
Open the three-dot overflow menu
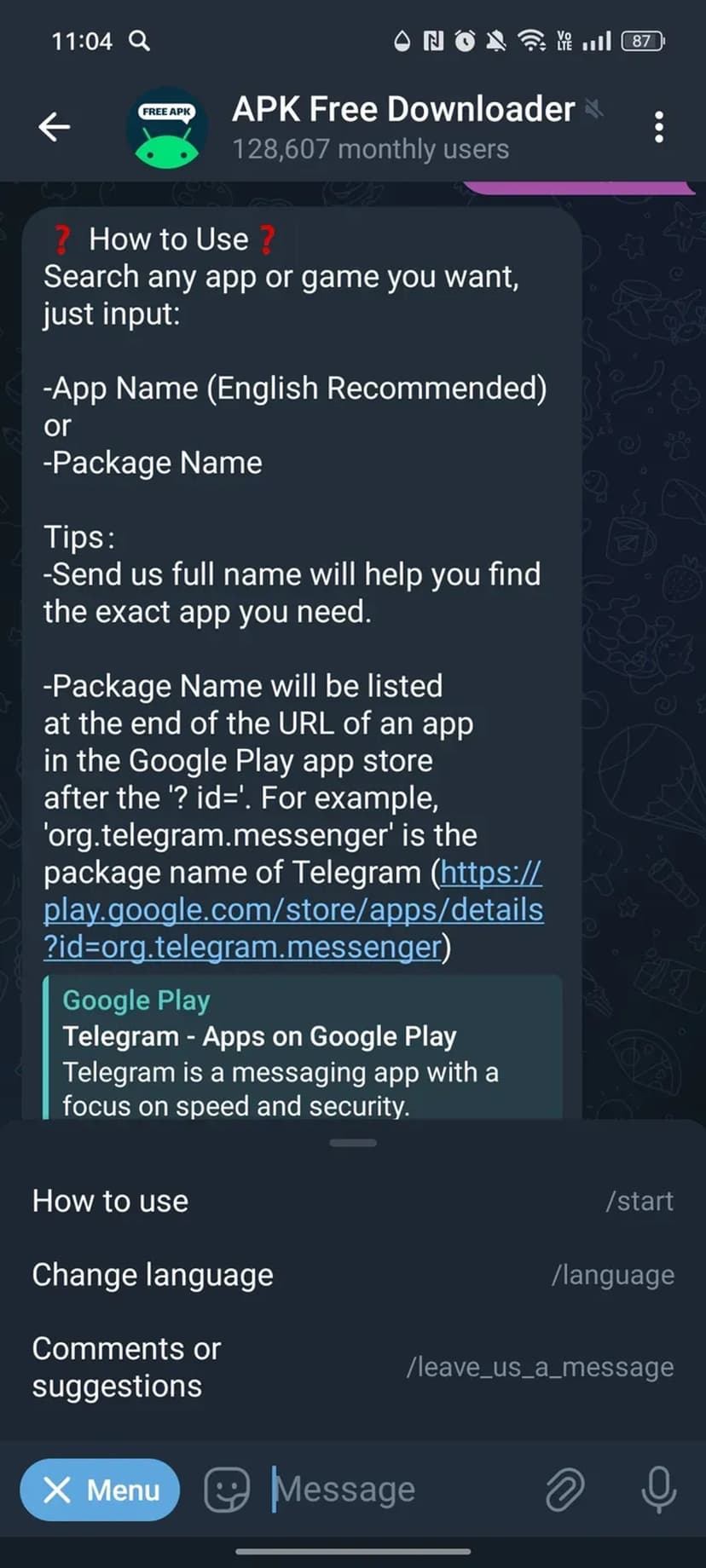click(658, 128)
